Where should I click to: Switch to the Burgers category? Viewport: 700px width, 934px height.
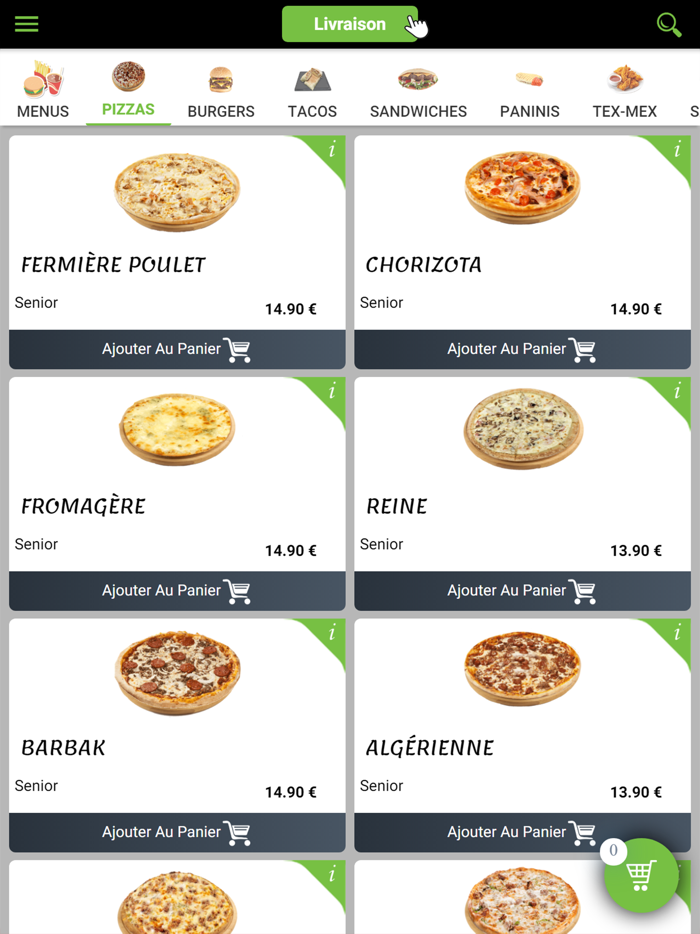click(x=221, y=91)
